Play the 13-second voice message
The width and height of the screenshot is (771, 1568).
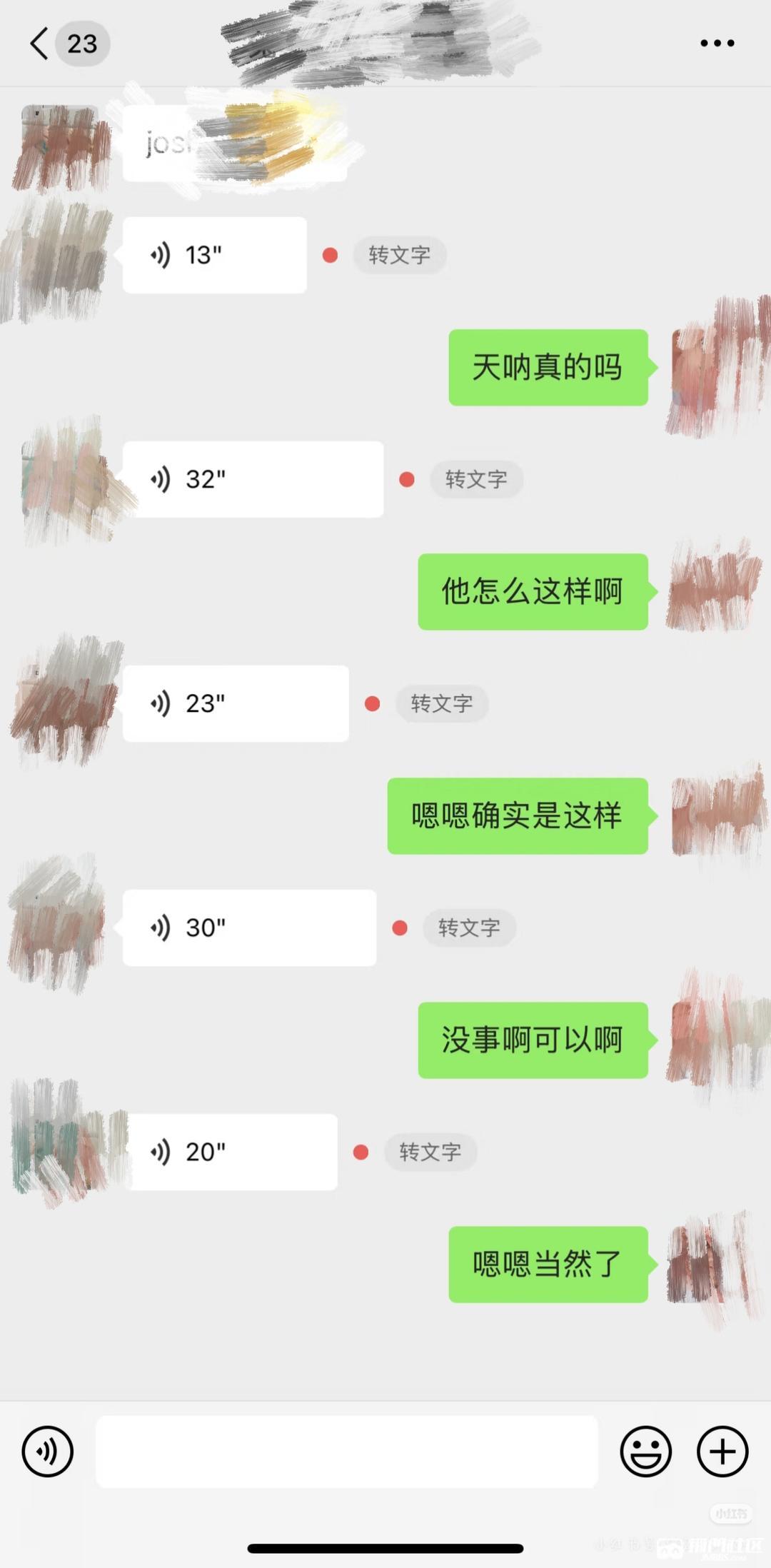(214, 255)
